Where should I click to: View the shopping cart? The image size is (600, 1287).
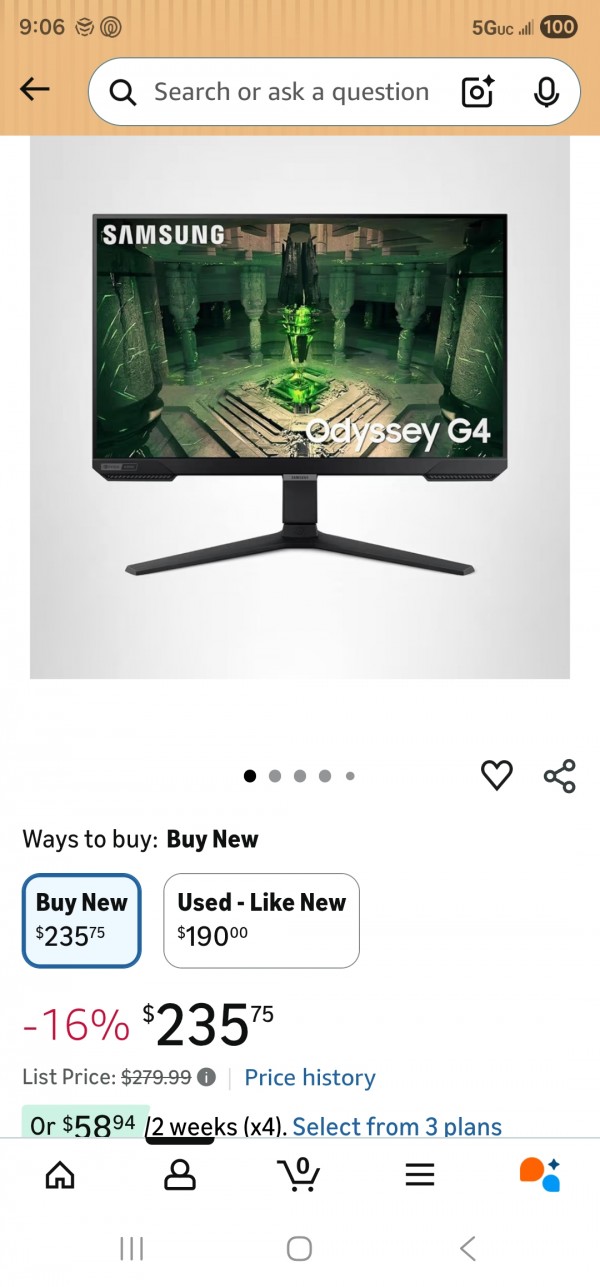click(x=298, y=1175)
